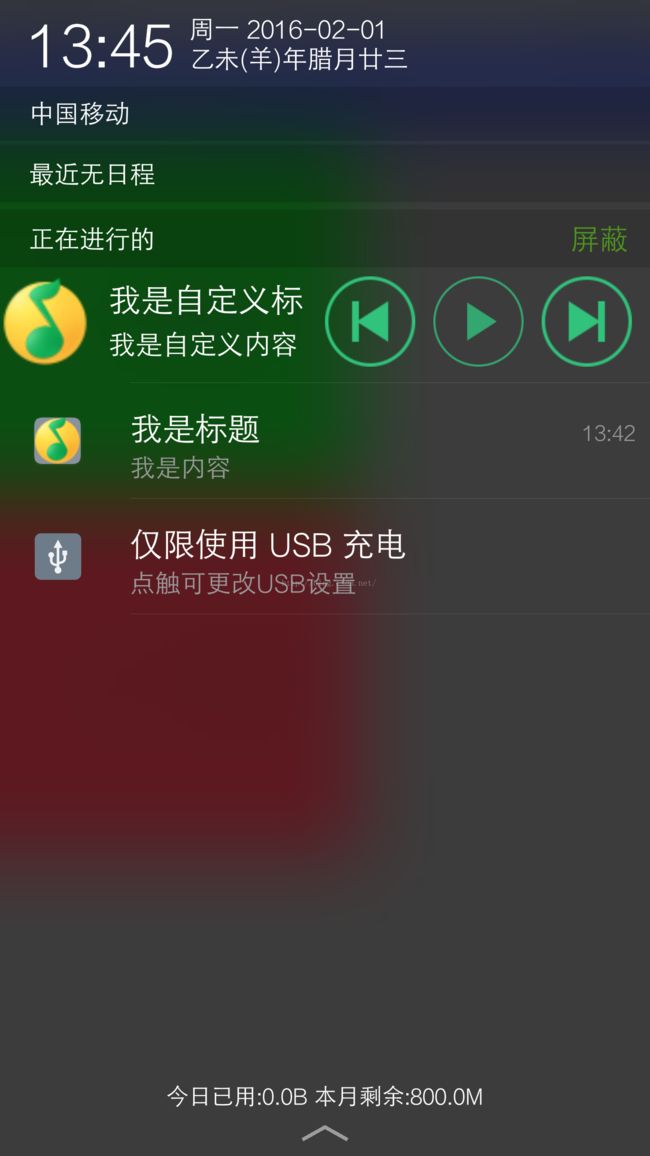
Task: Open the 最近无日程 schedule row
Action: (x=325, y=174)
